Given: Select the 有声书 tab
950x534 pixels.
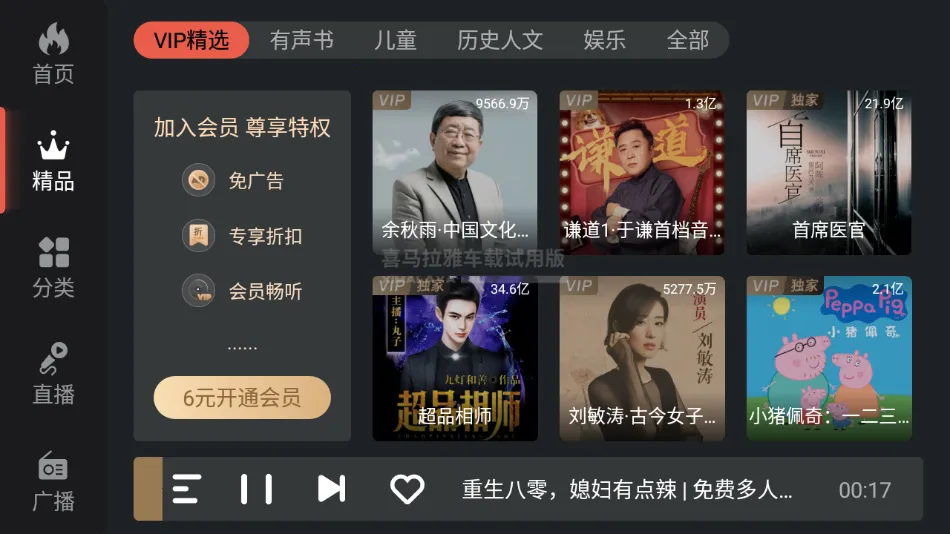Looking at the screenshot, I should (x=301, y=40).
